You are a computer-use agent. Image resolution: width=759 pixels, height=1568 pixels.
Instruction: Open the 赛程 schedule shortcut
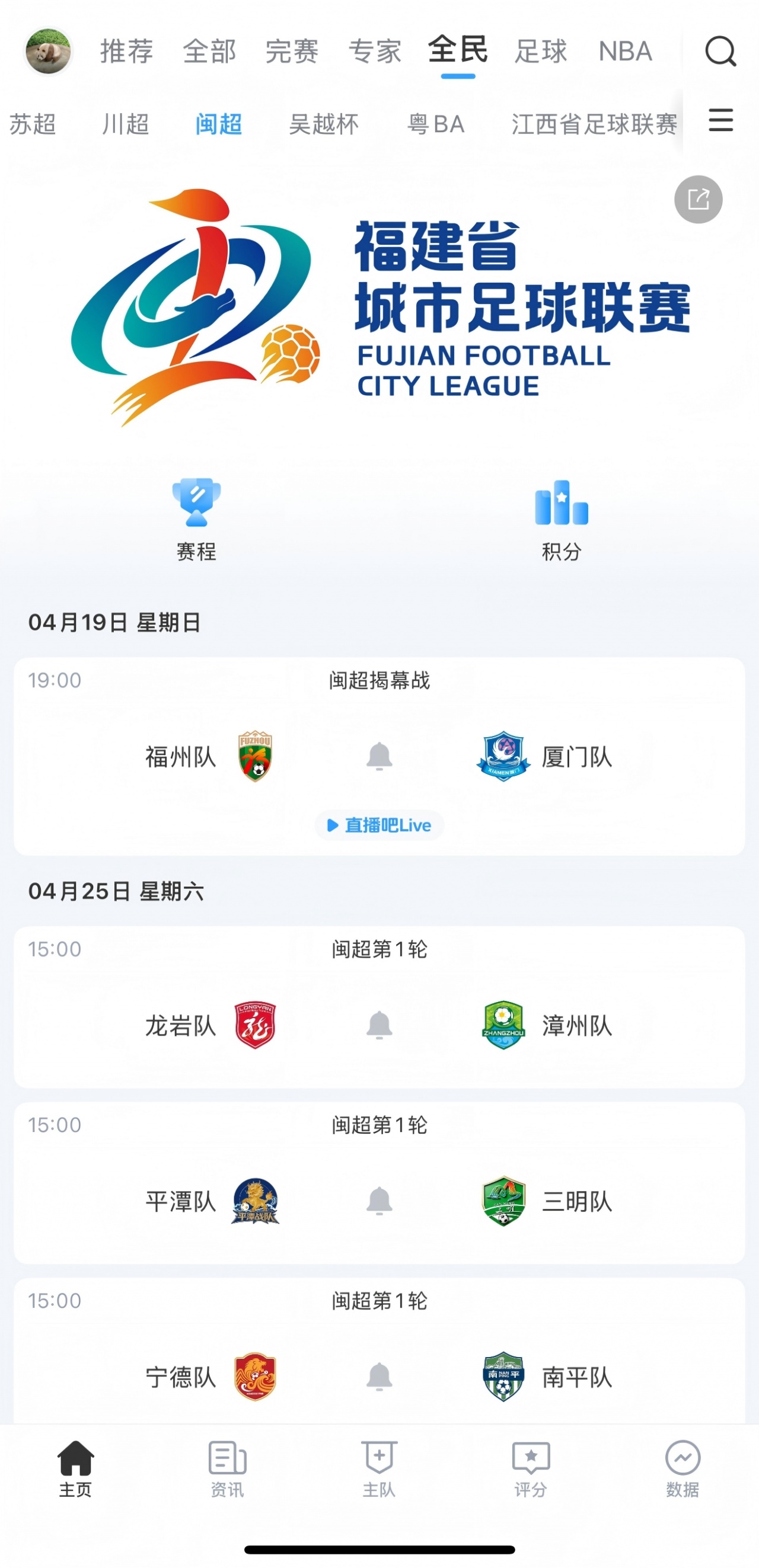click(196, 517)
